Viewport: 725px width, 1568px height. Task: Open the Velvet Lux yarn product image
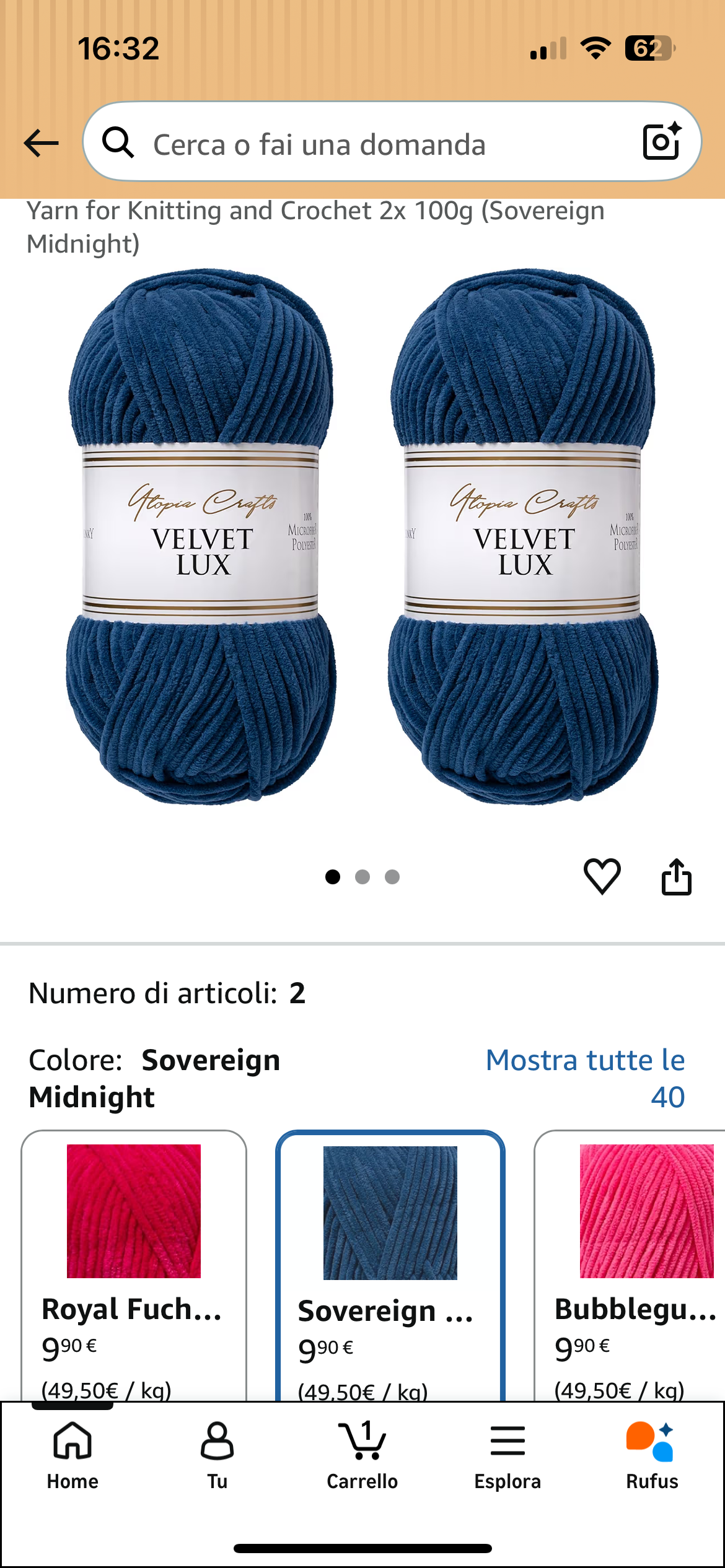(362, 536)
